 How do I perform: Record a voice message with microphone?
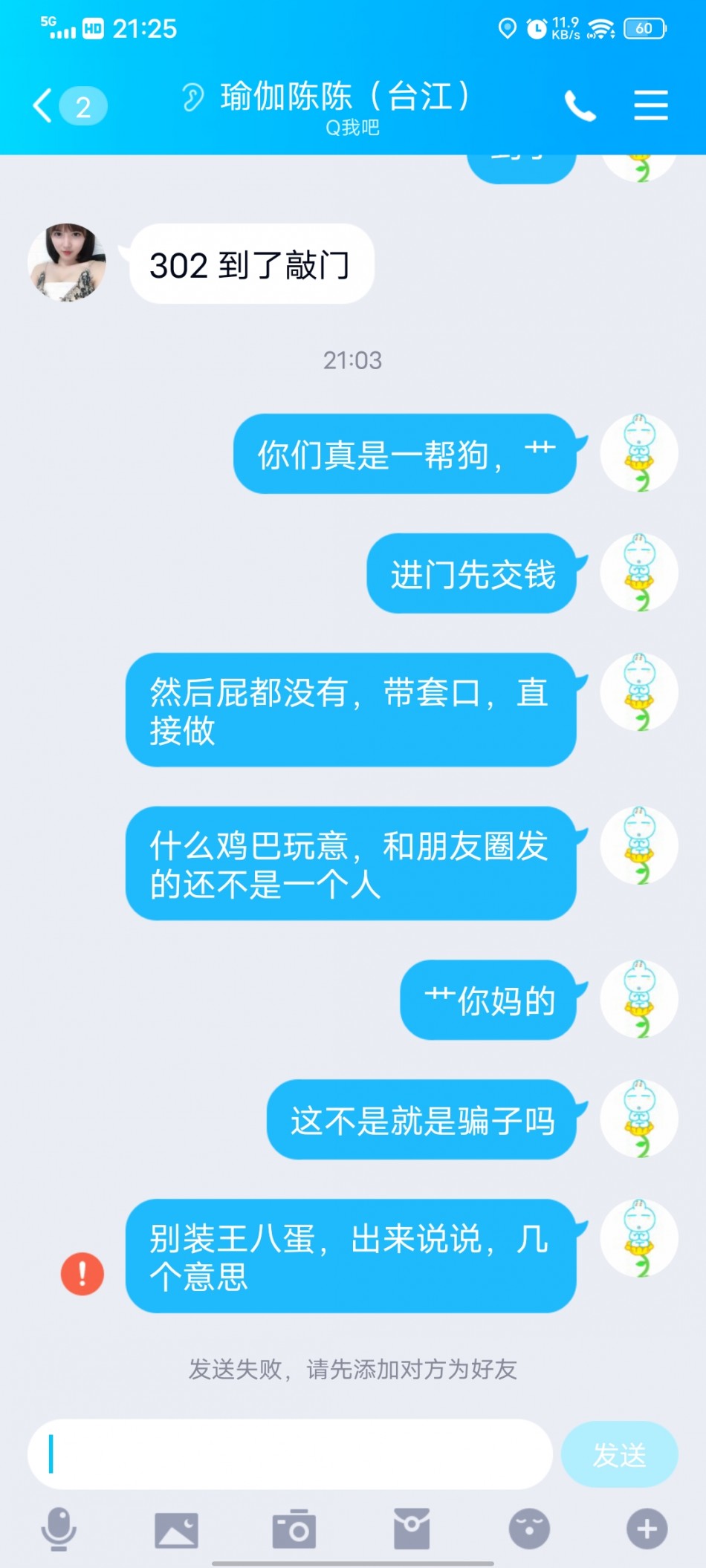click(59, 1529)
